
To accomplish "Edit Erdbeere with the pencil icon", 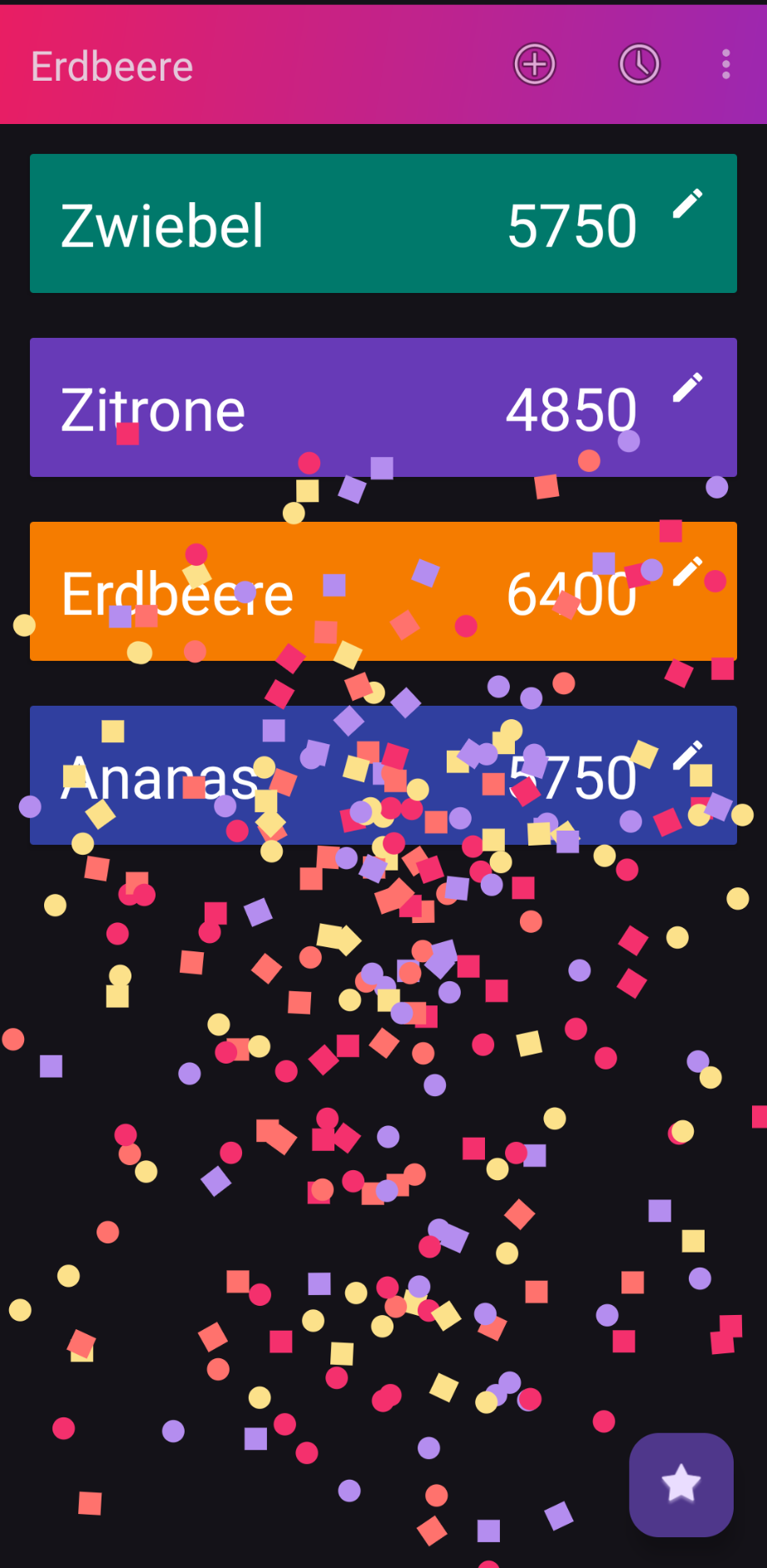I will tap(687, 572).
